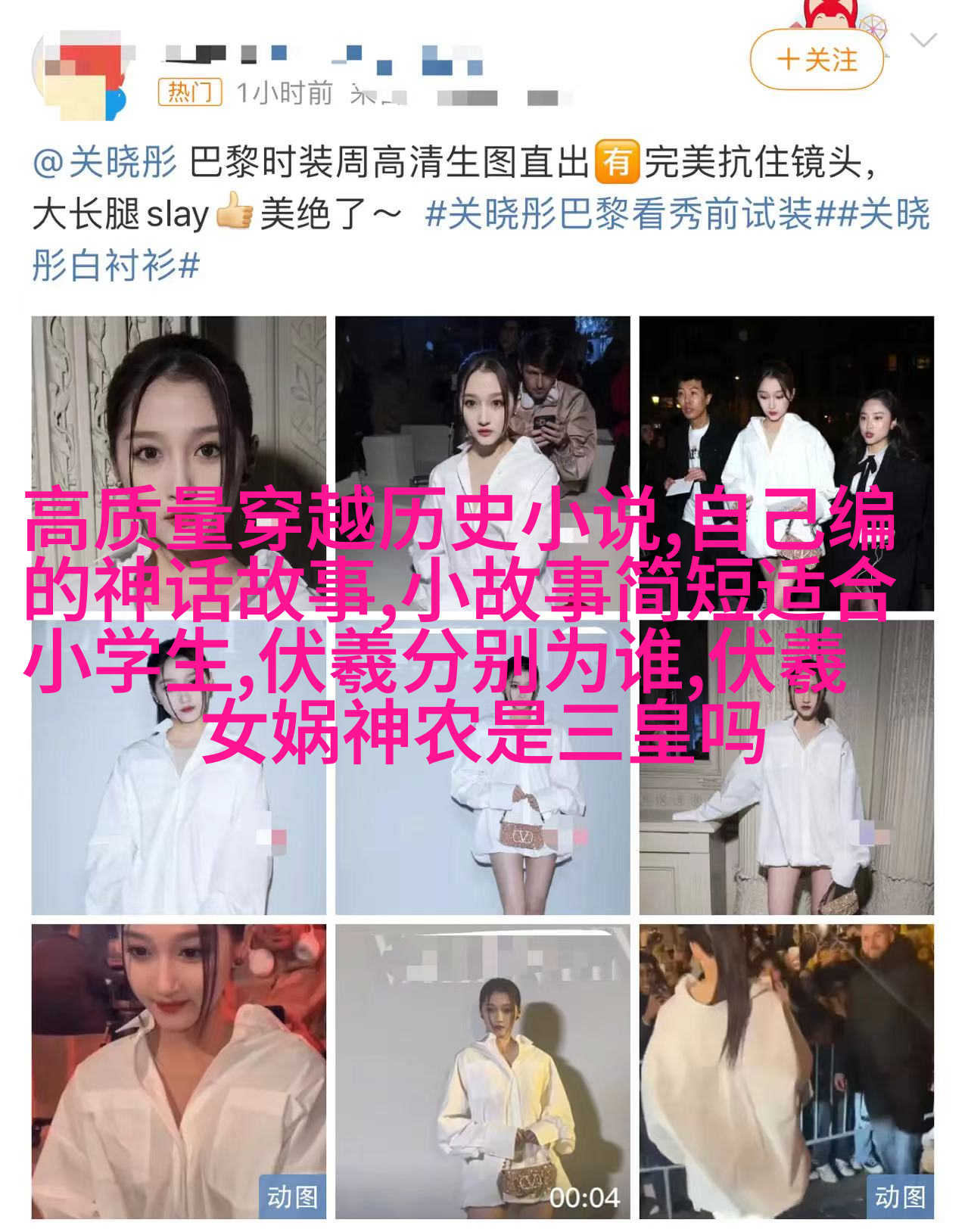Open the 动图 tile showing crowd from behind
The width and height of the screenshot is (968, 1232).
coord(786,1071)
